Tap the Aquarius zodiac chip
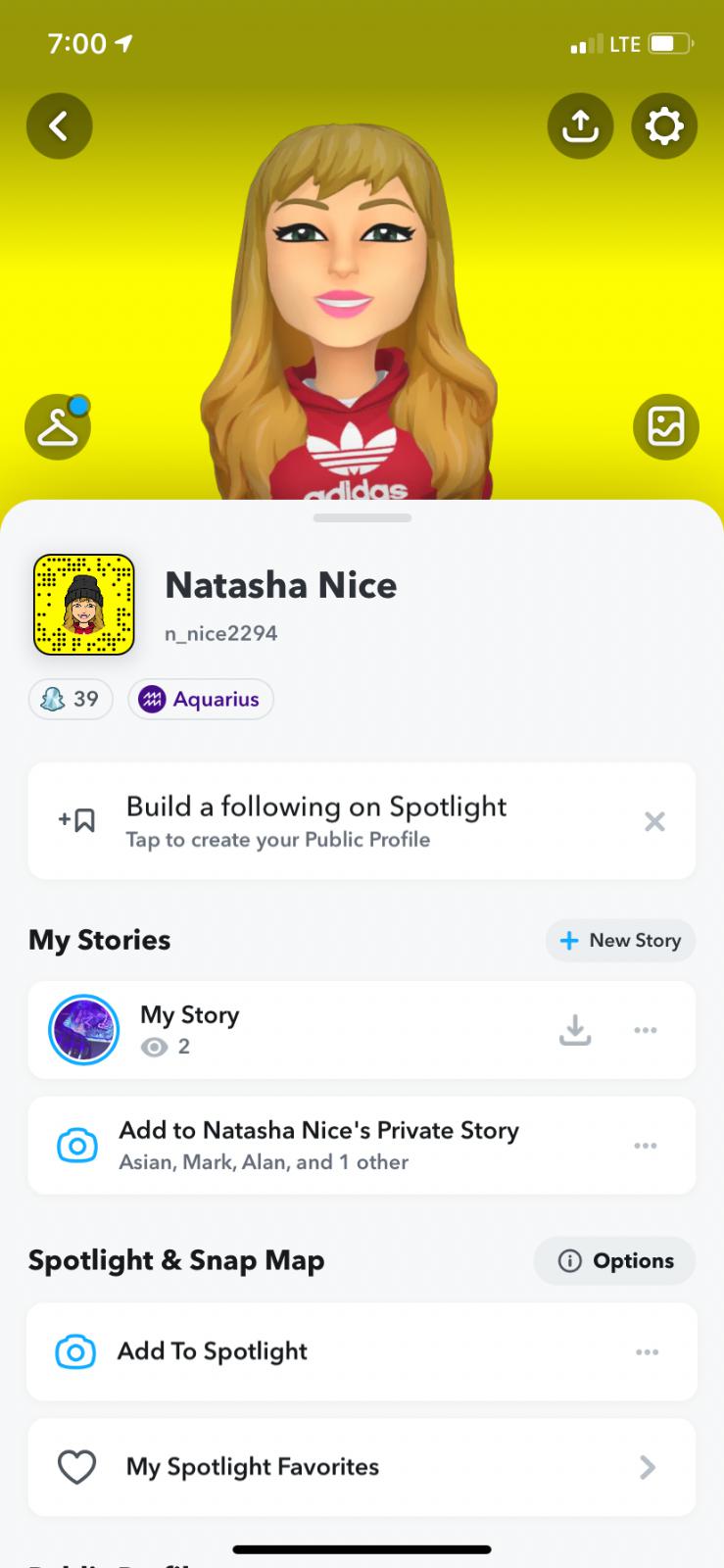This screenshot has height=1568, width=724. [201, 699]
